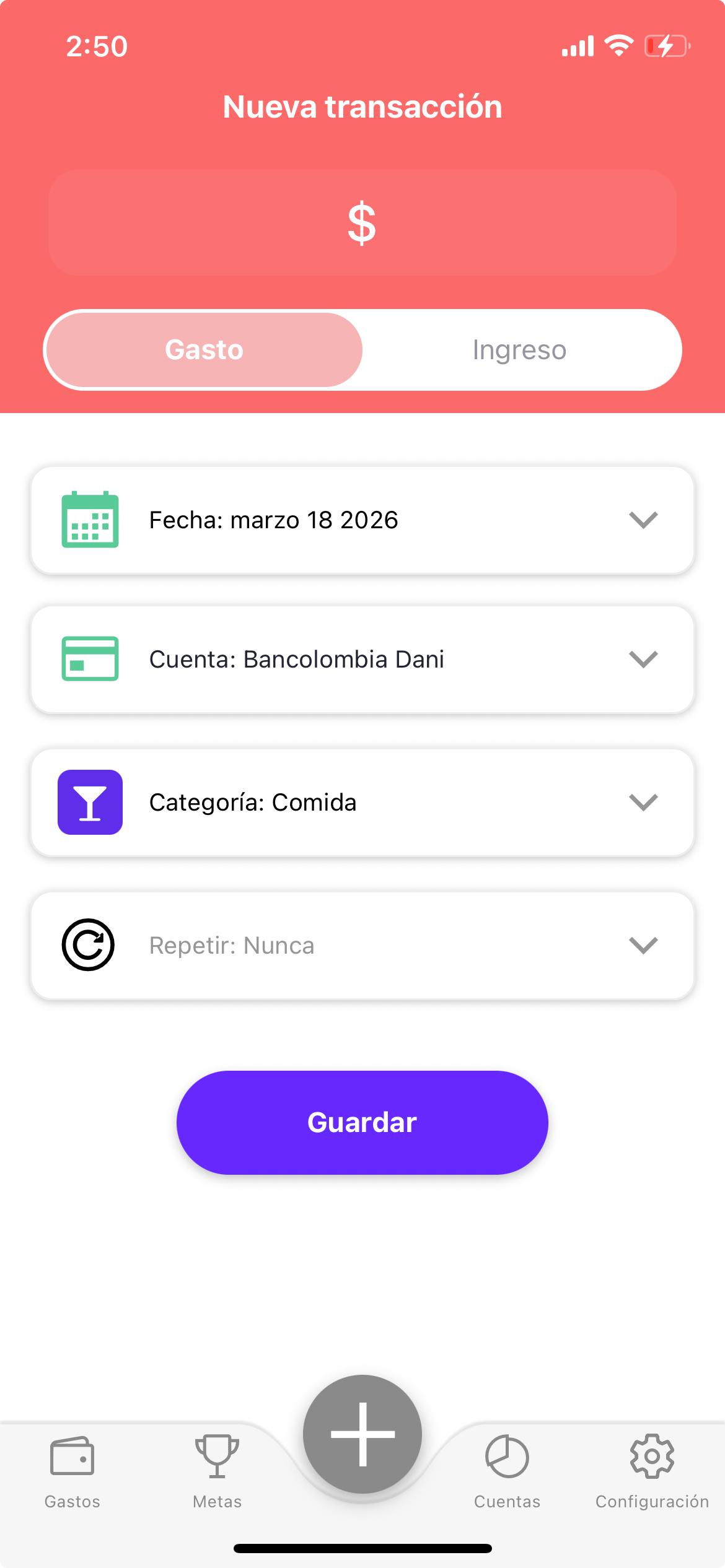Switch the transaction type to Ingreso

[519, 349]
